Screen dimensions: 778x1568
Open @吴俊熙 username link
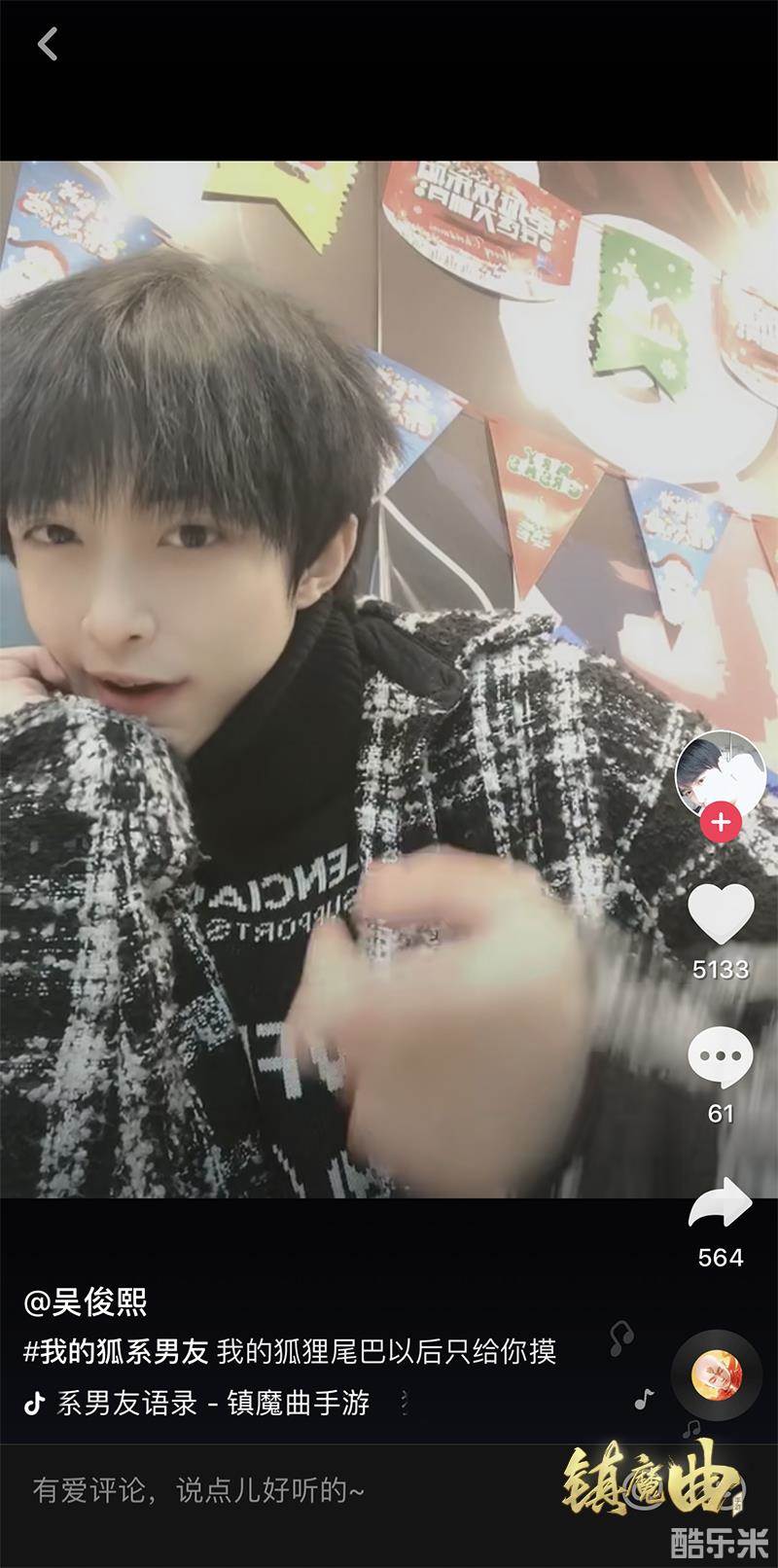(86, 1301)
